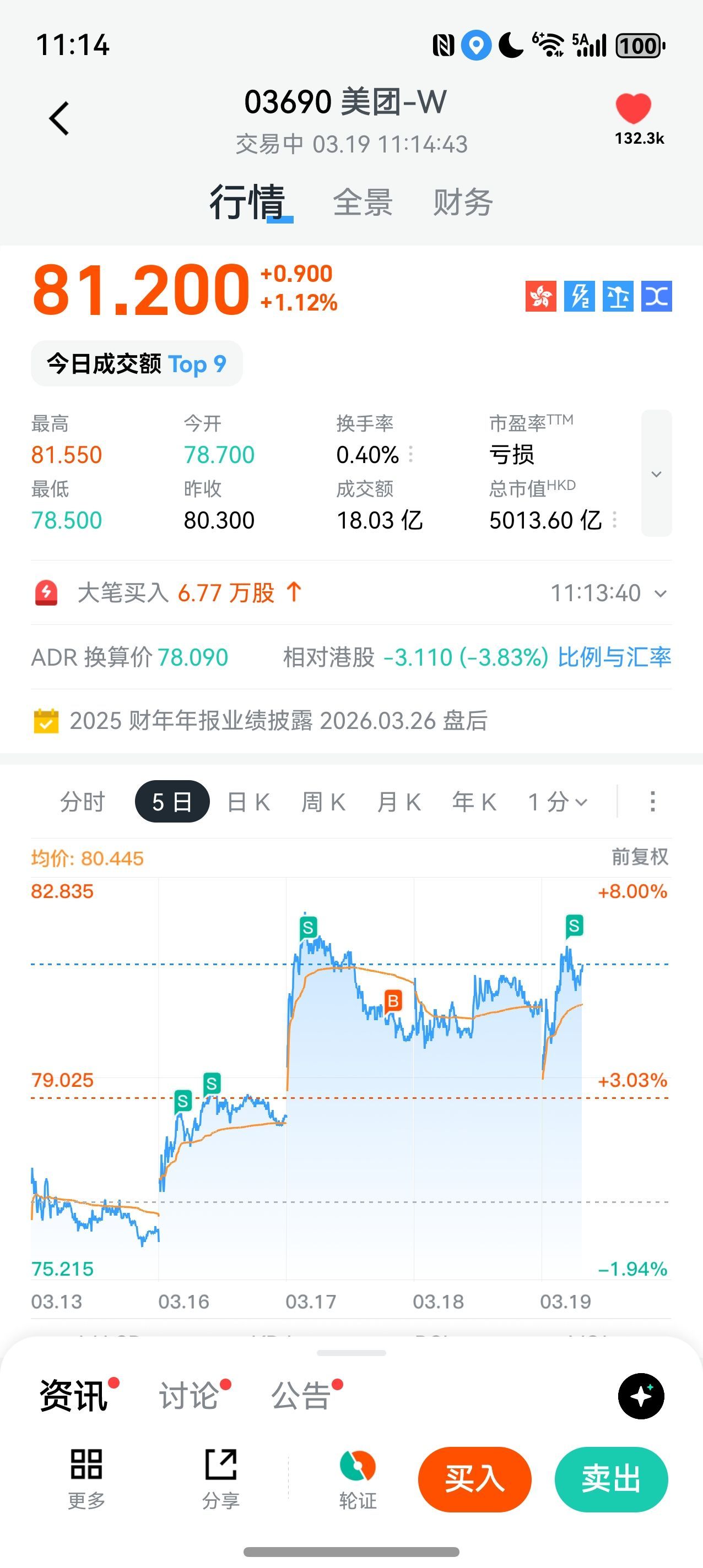Viewport: 703px width, 1568px height.
Task: Switch chart to 日K
Action: [248, 802]
